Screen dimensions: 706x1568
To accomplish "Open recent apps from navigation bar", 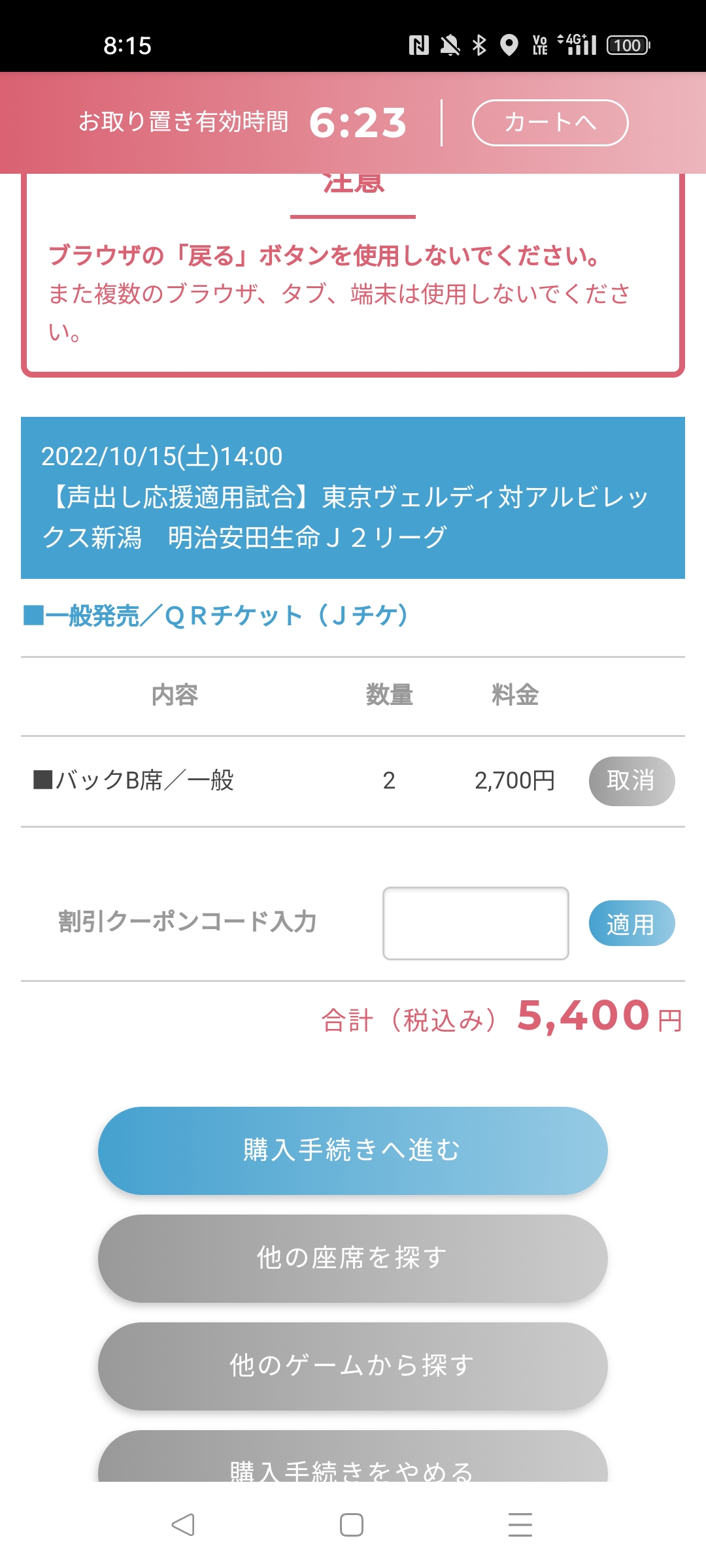I will click(x=520, y=1525).
